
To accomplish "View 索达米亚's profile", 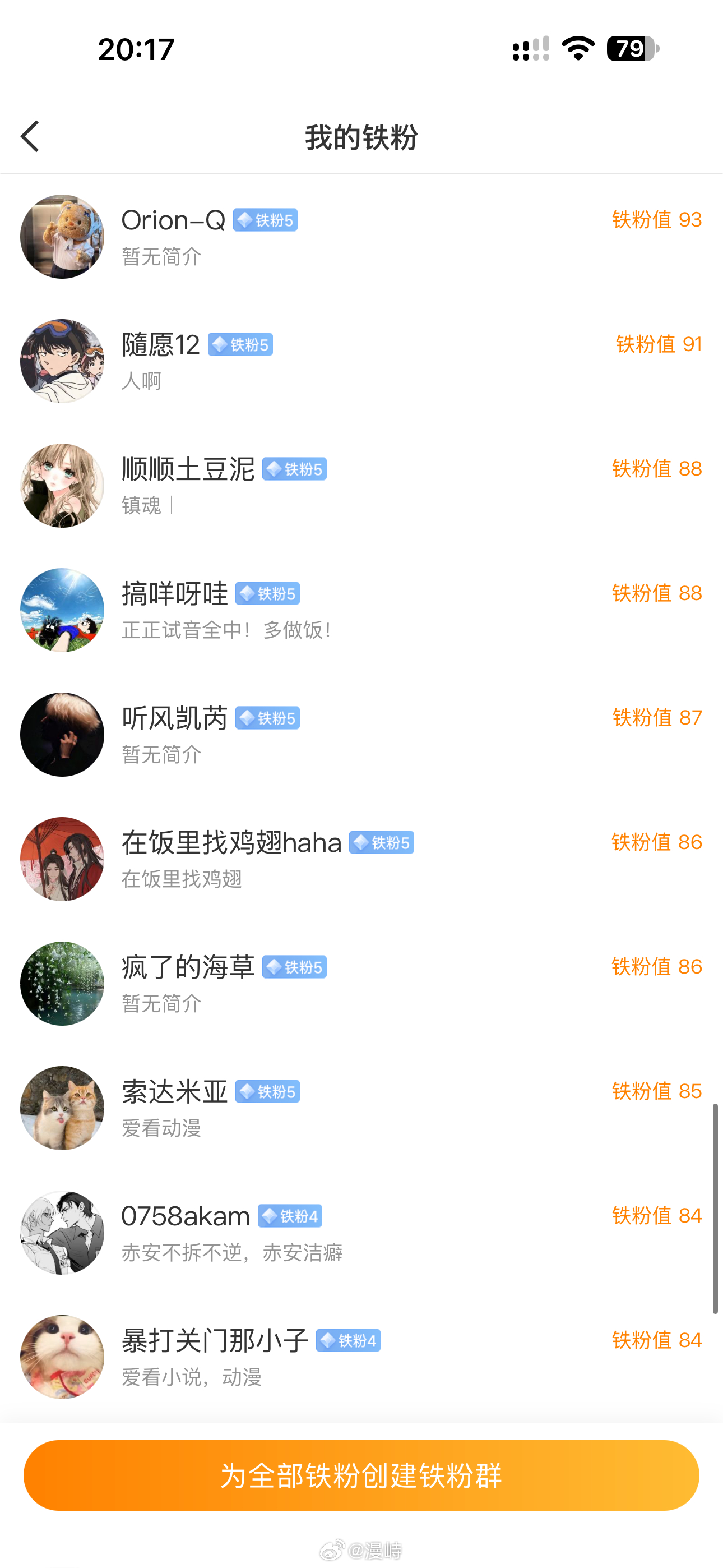I will (x=361, y=1108).
